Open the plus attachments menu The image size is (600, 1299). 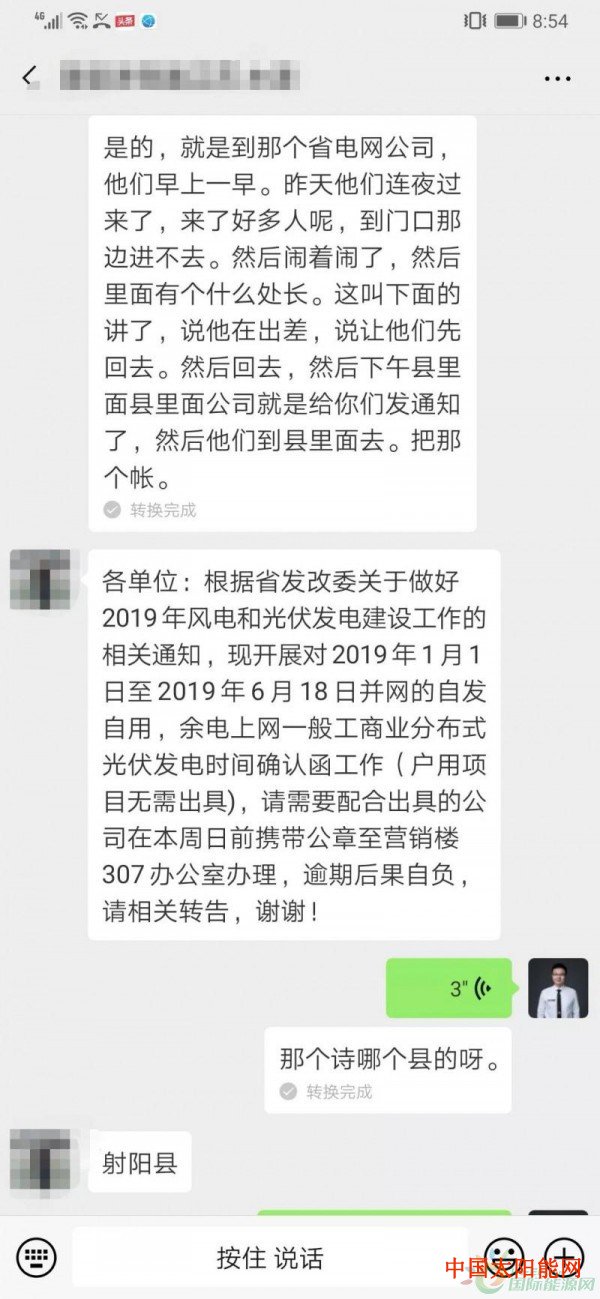click(x=565, y=1256)
